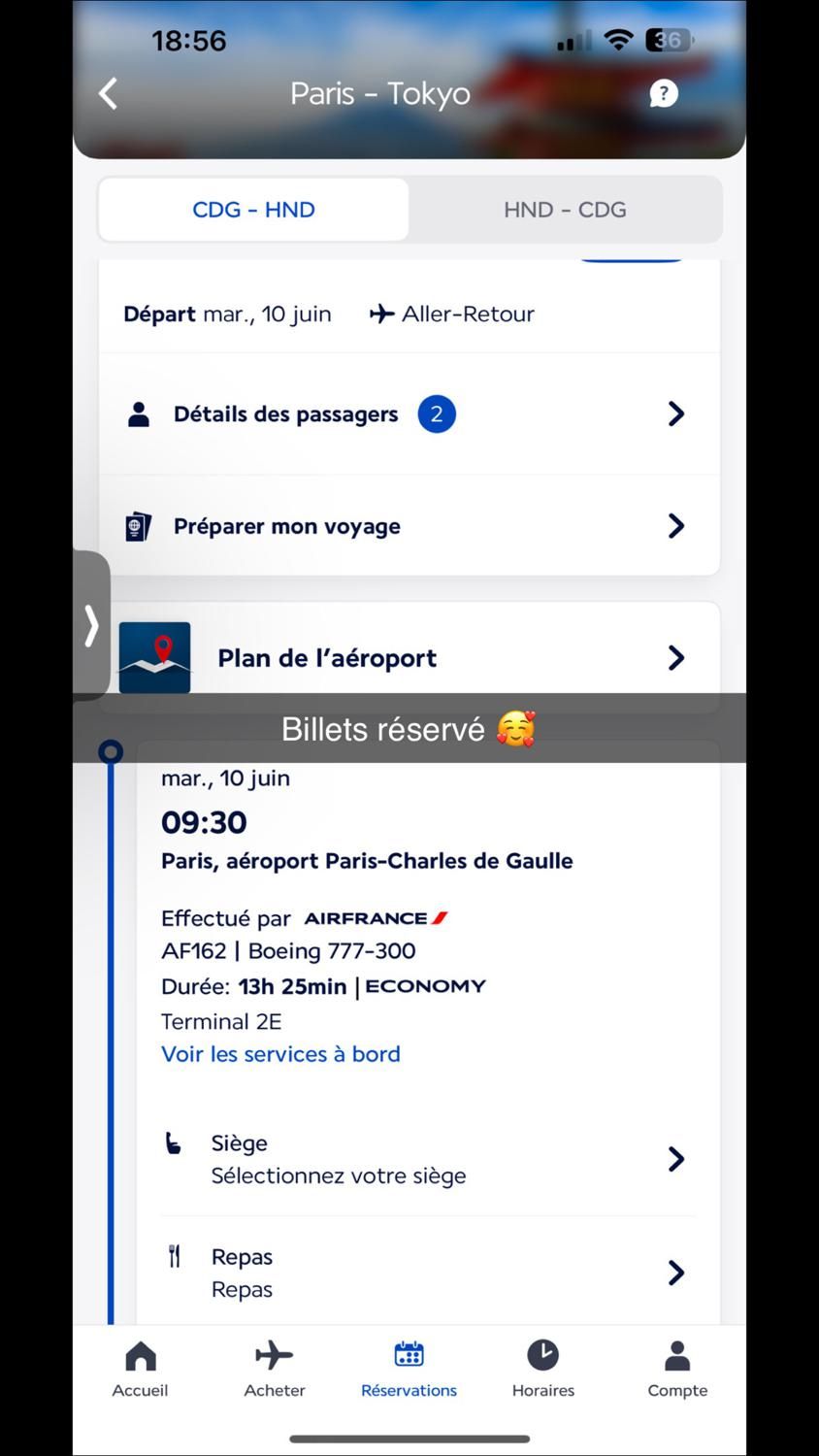The height and width of the screenshot is (1456, 819).
Task: Go to the Accueil tab
Action: [140, 1369]
